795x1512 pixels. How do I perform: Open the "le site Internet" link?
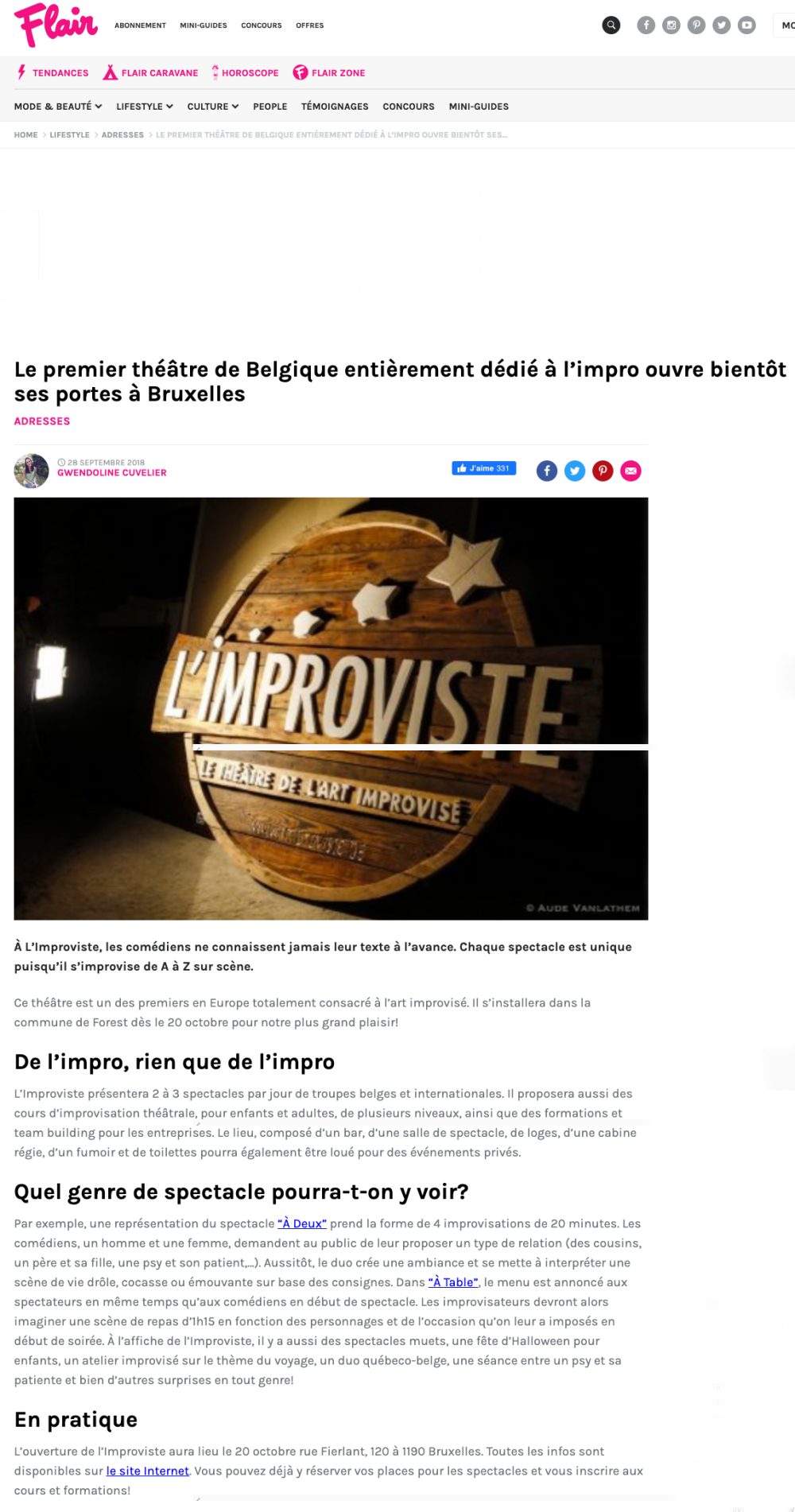(x=148, y=1471)
